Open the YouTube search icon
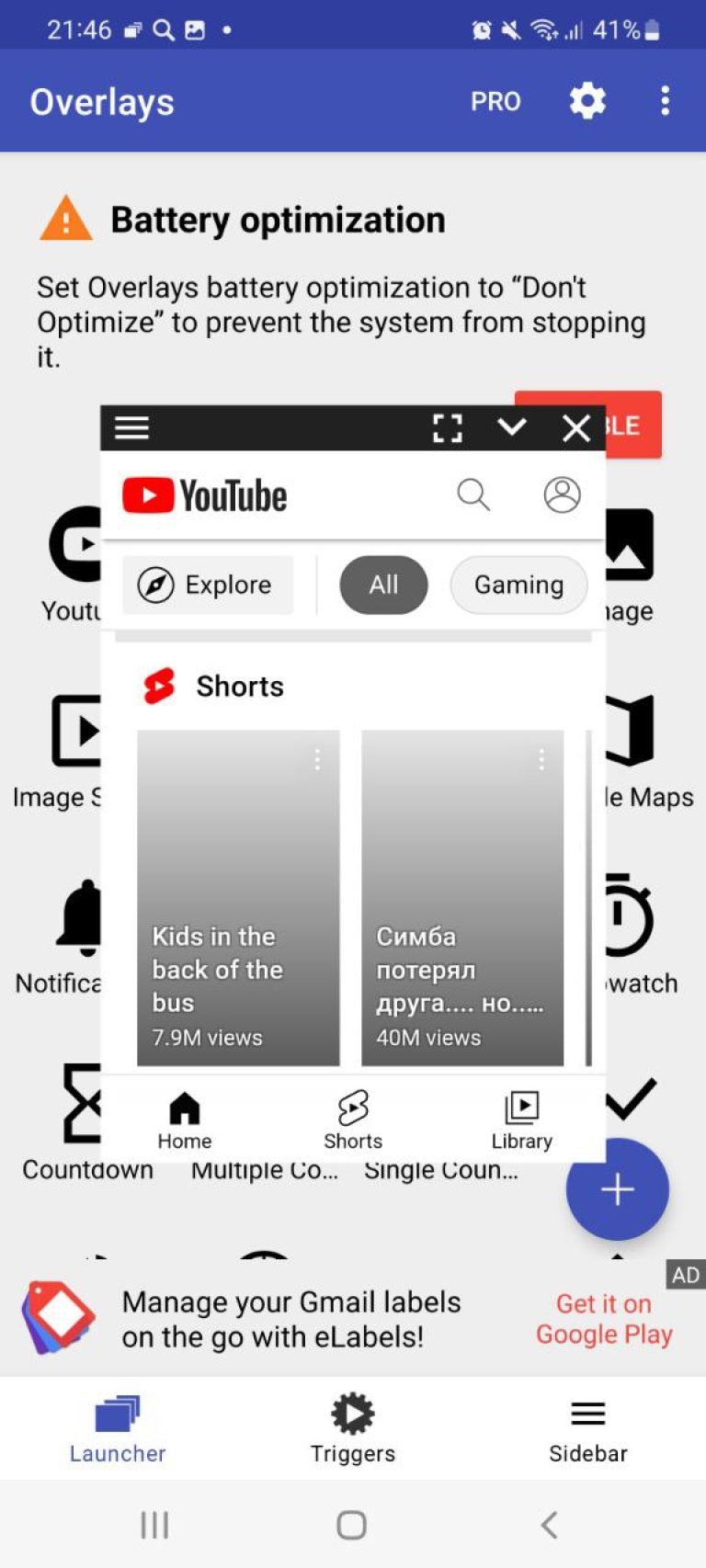 point(473,494)
